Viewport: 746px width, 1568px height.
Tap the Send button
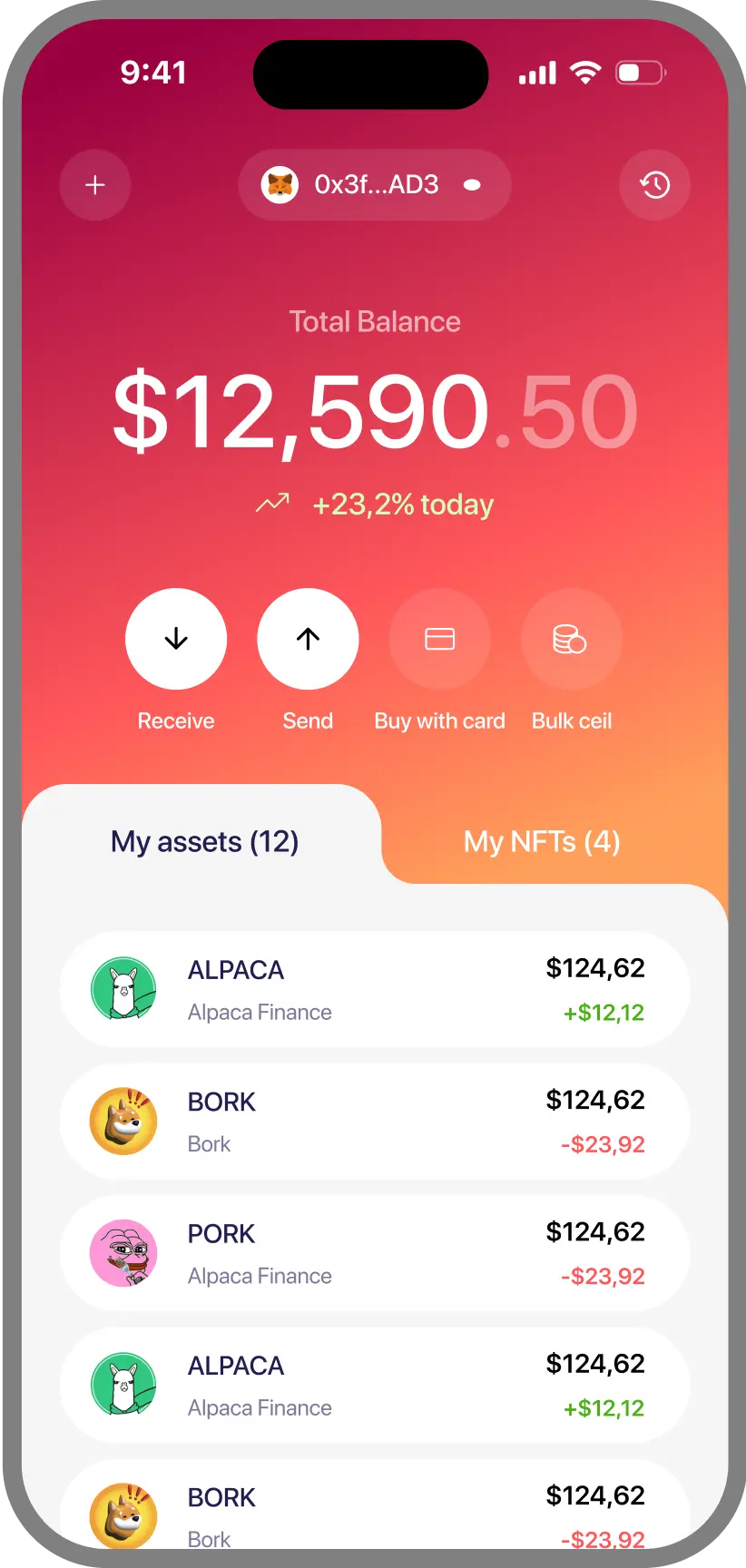point(308,639)
